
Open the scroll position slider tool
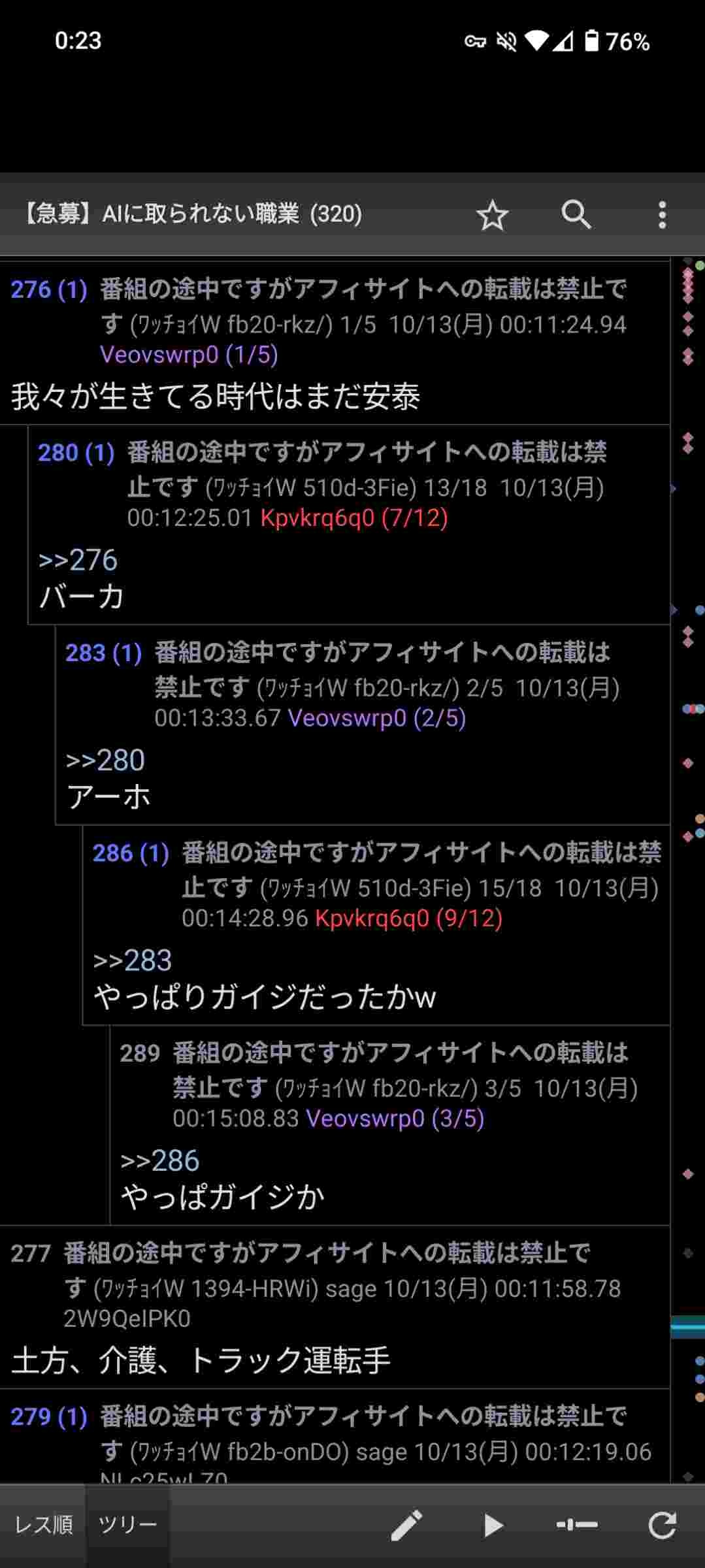pyautogui.click(x=577, y=1526)
